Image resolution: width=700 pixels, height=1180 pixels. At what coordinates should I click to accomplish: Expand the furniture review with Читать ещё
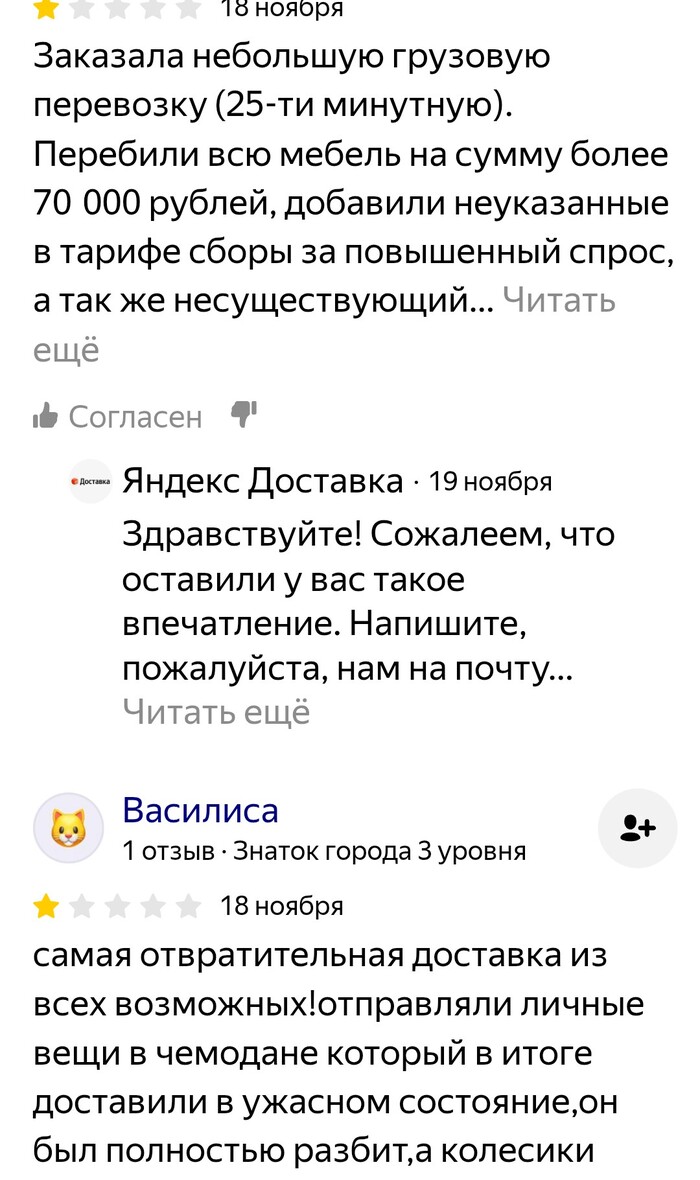559,300
